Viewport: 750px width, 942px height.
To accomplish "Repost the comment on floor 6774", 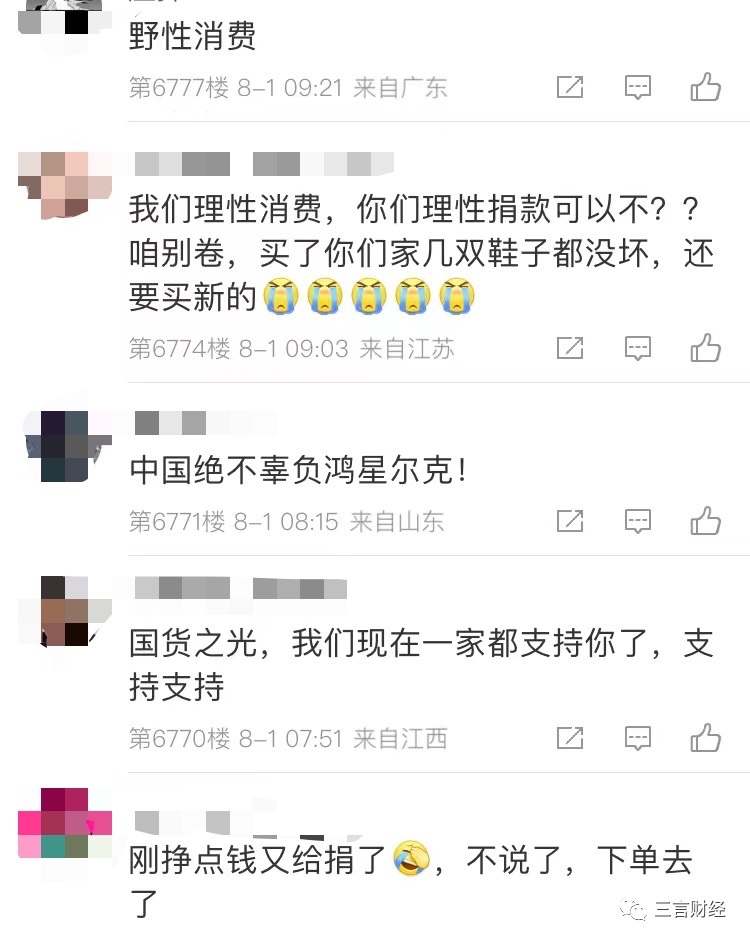I will [x=569, y=348].
